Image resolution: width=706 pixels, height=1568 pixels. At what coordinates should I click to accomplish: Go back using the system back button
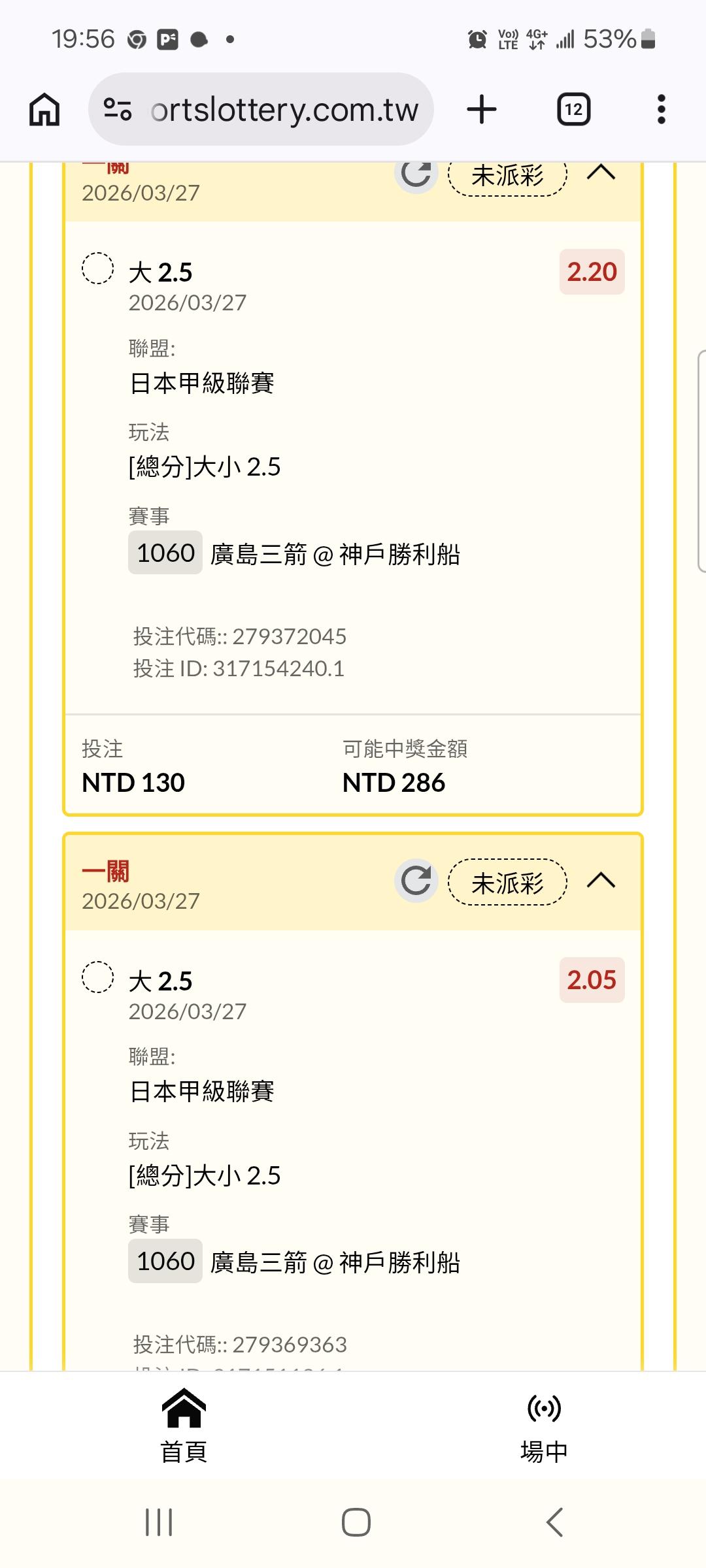point(554,1522)
